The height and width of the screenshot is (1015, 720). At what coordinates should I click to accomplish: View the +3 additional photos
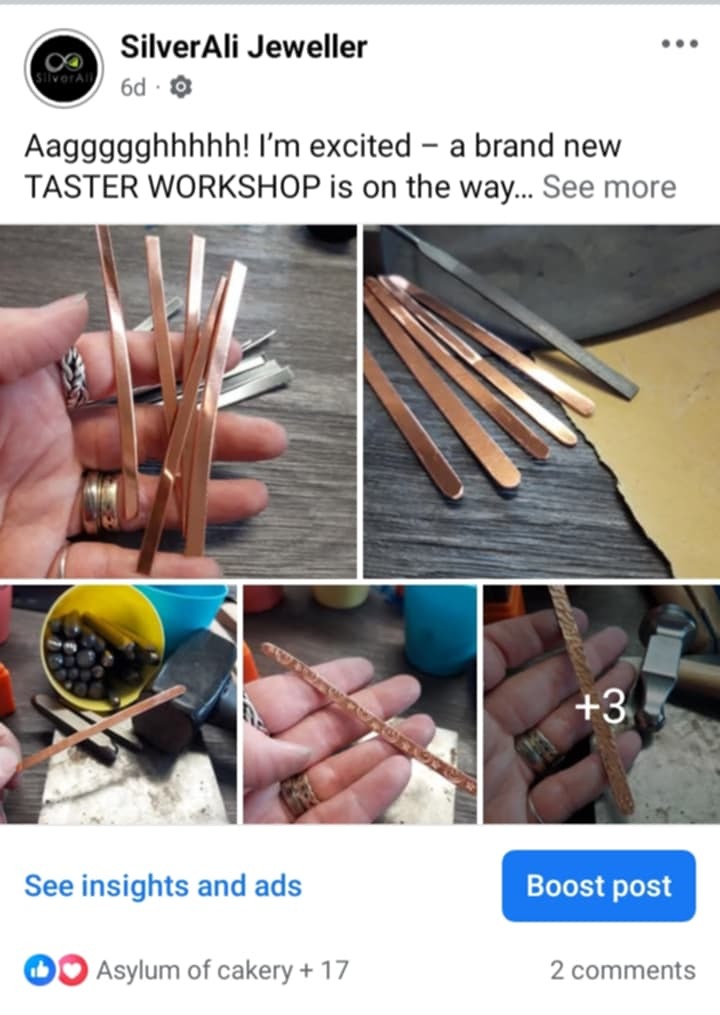point(601,704)
